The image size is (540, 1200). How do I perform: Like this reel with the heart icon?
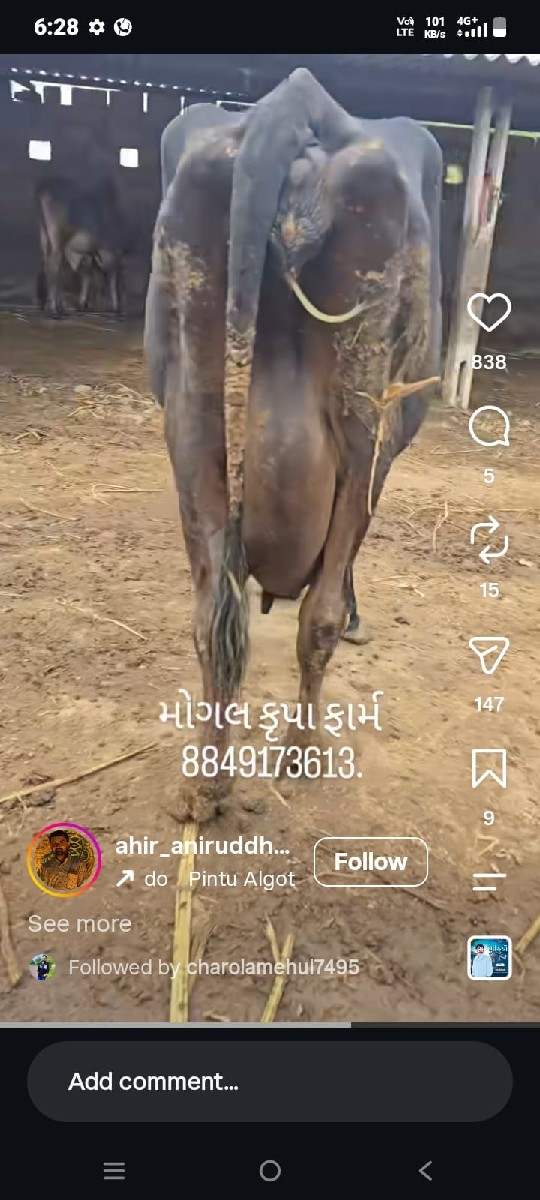tap(489, 313)
